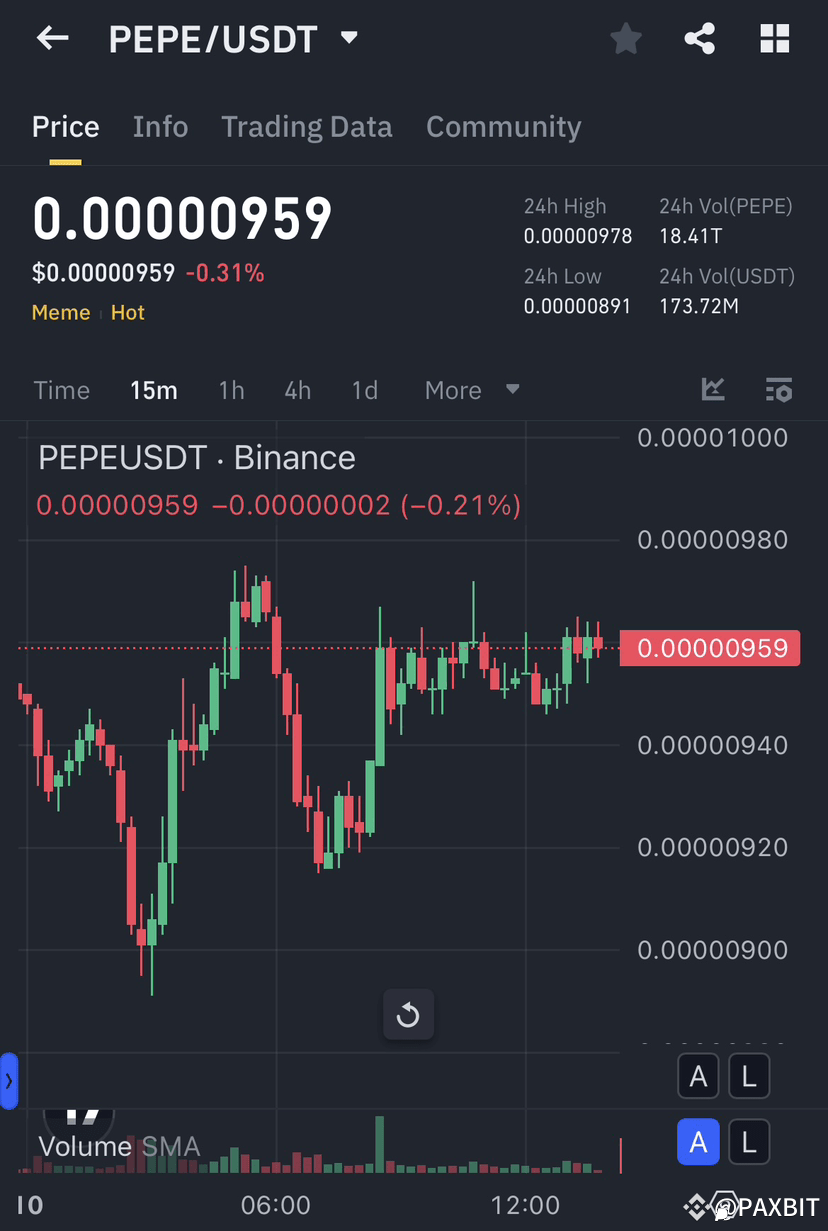Click the red 0.00000959 price axis label

(x=710, y=648)
